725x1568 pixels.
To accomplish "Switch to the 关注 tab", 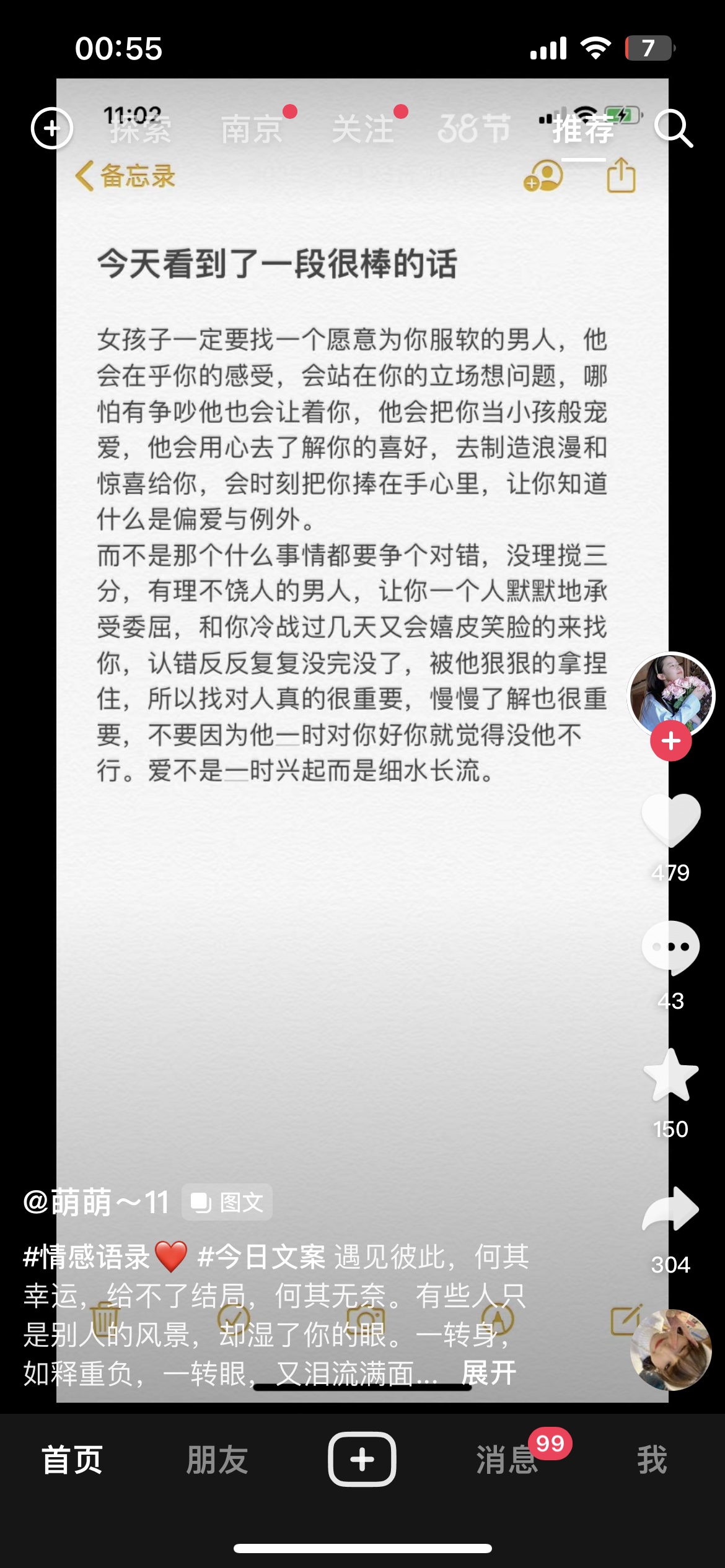I will [363, 129].
